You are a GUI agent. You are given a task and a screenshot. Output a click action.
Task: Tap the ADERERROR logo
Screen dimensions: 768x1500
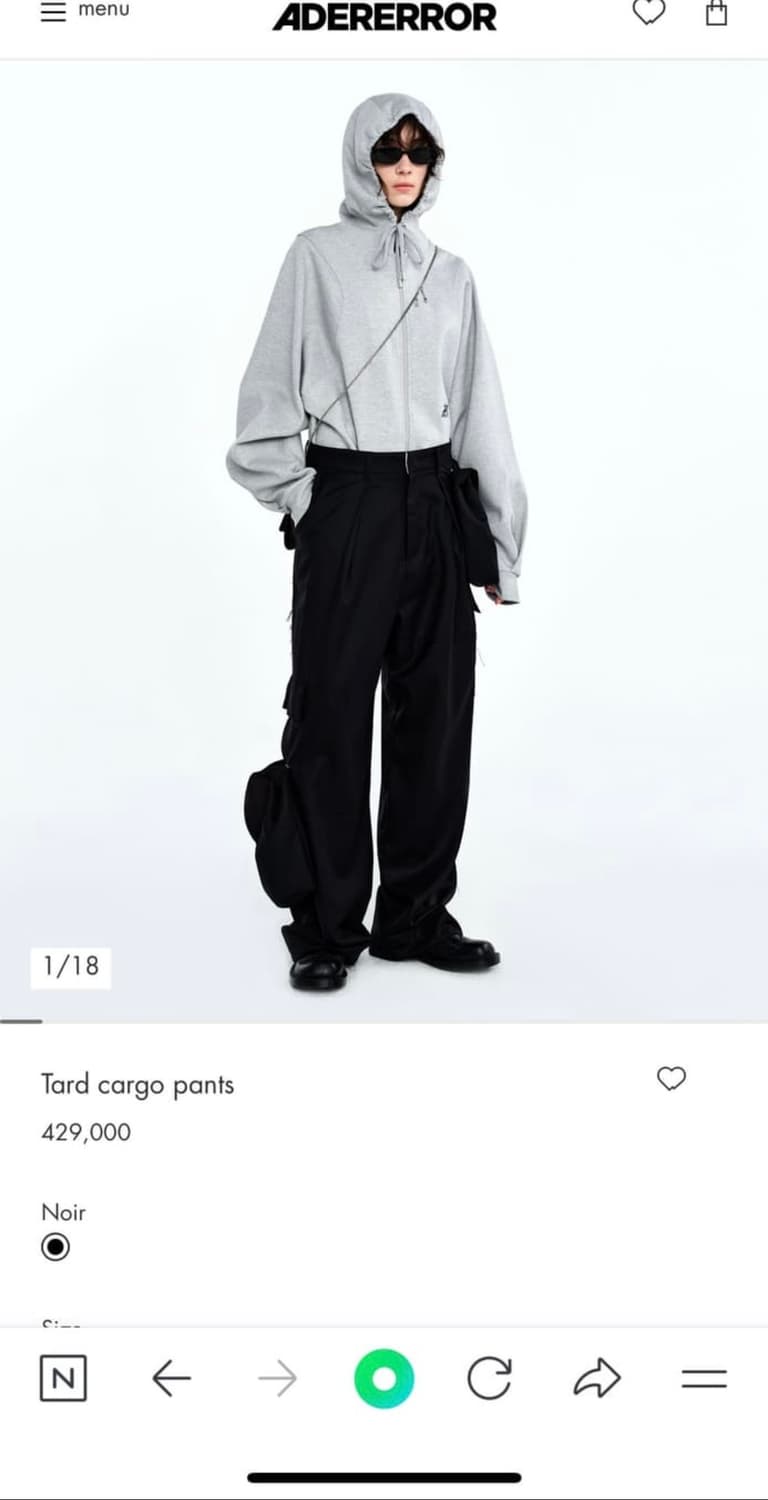click(384, 17)
